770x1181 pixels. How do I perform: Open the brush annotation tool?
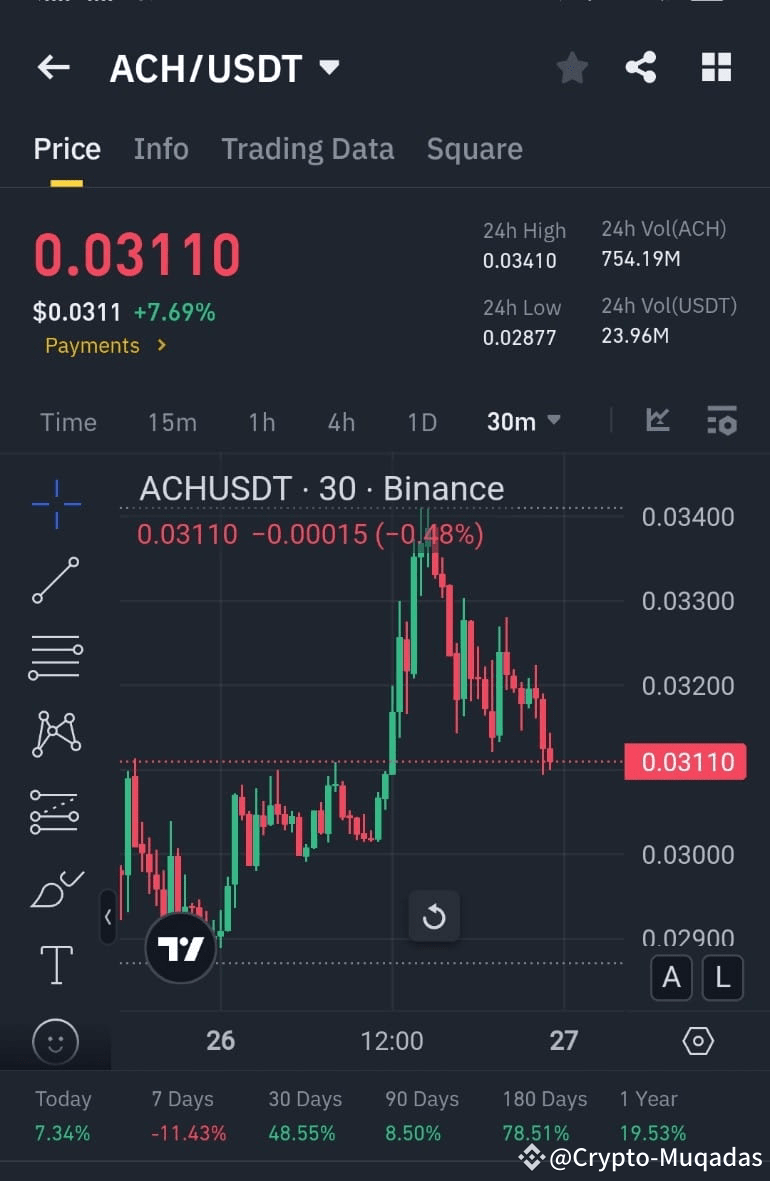click(55, 890)
